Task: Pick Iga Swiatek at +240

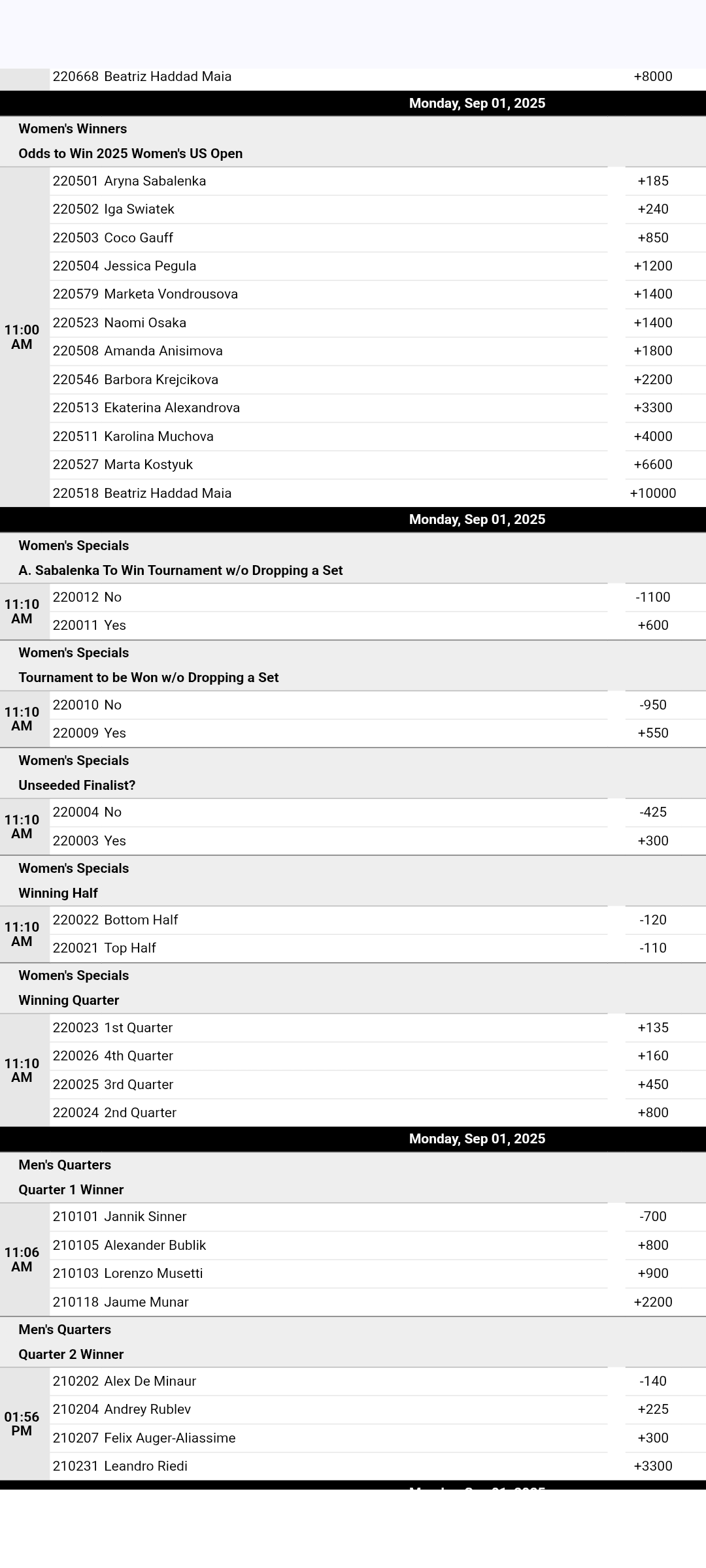Action: [x=652, y=209]
